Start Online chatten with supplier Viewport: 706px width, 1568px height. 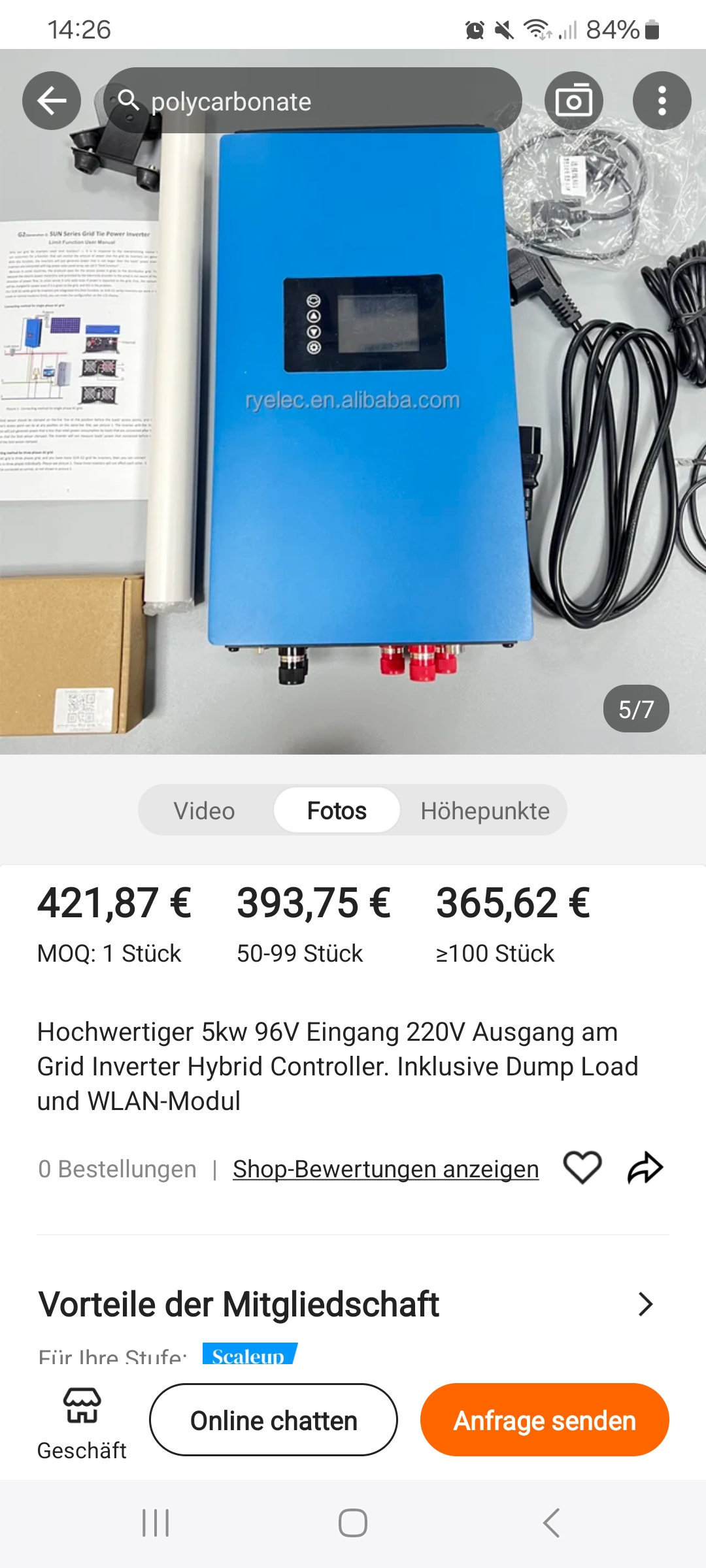pos(273,1420)
